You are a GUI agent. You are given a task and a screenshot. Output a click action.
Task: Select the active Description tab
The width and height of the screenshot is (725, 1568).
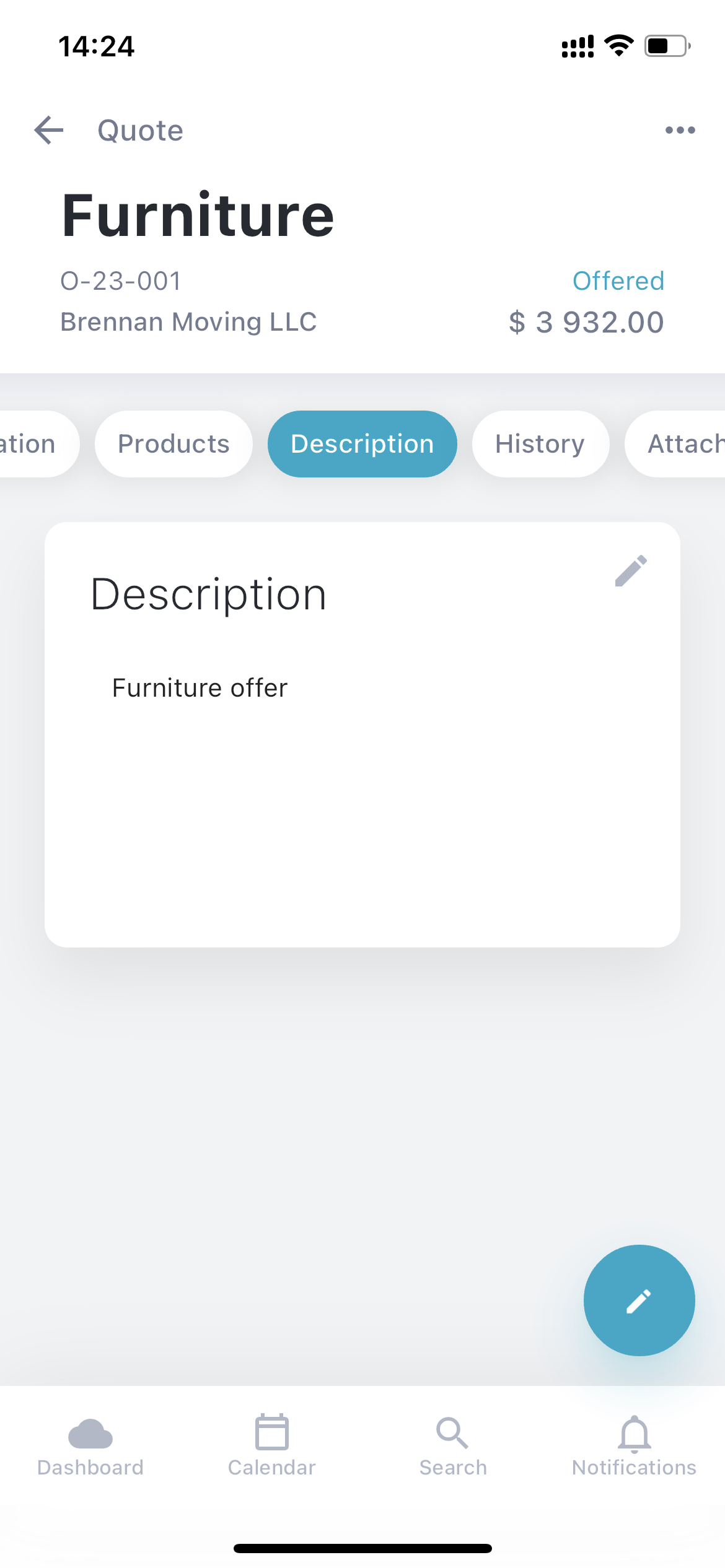click(362, 444)
